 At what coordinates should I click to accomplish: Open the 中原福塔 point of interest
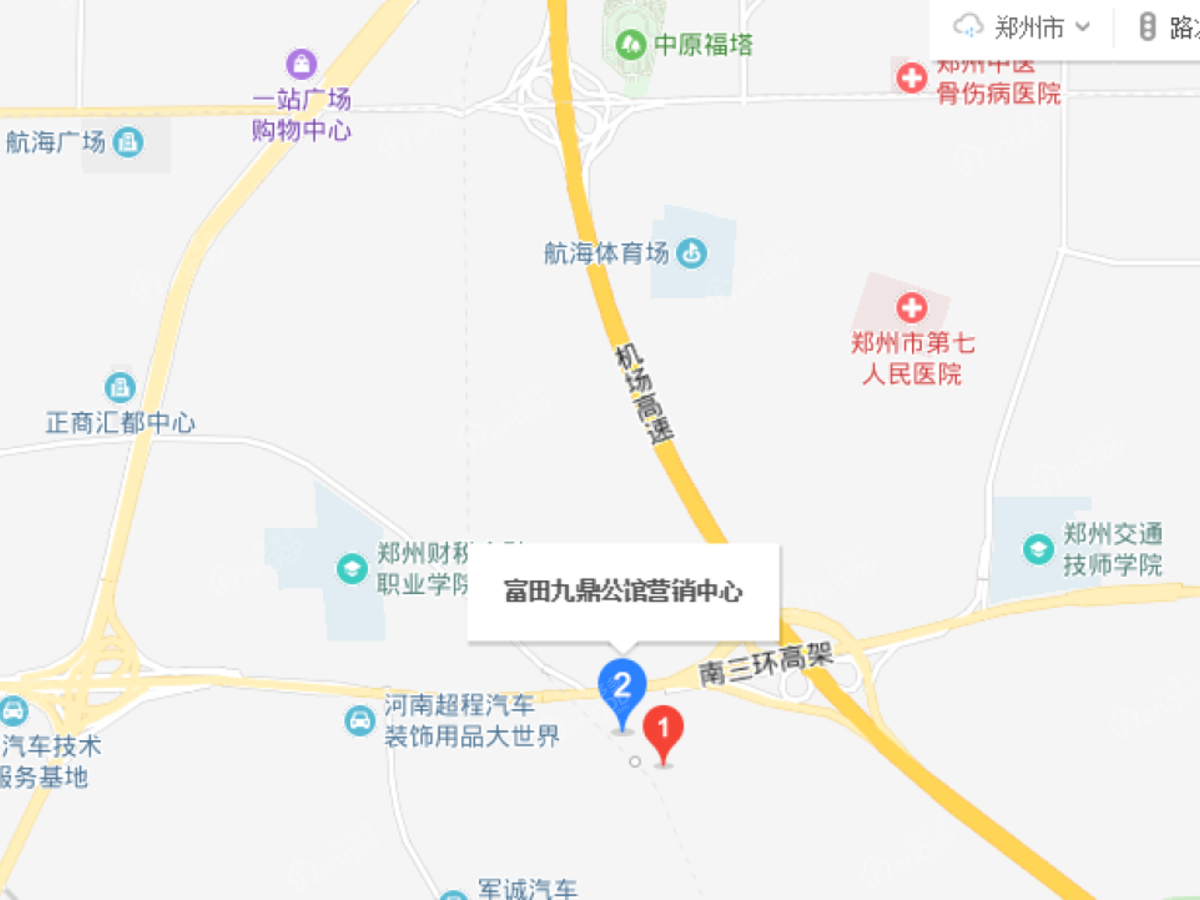pos(631,44)
